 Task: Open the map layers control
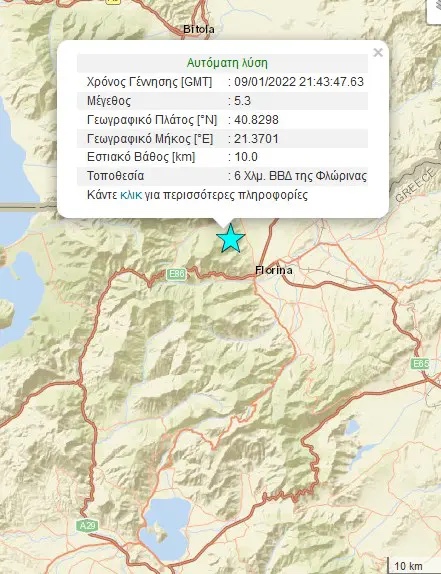tap(434, 11)
